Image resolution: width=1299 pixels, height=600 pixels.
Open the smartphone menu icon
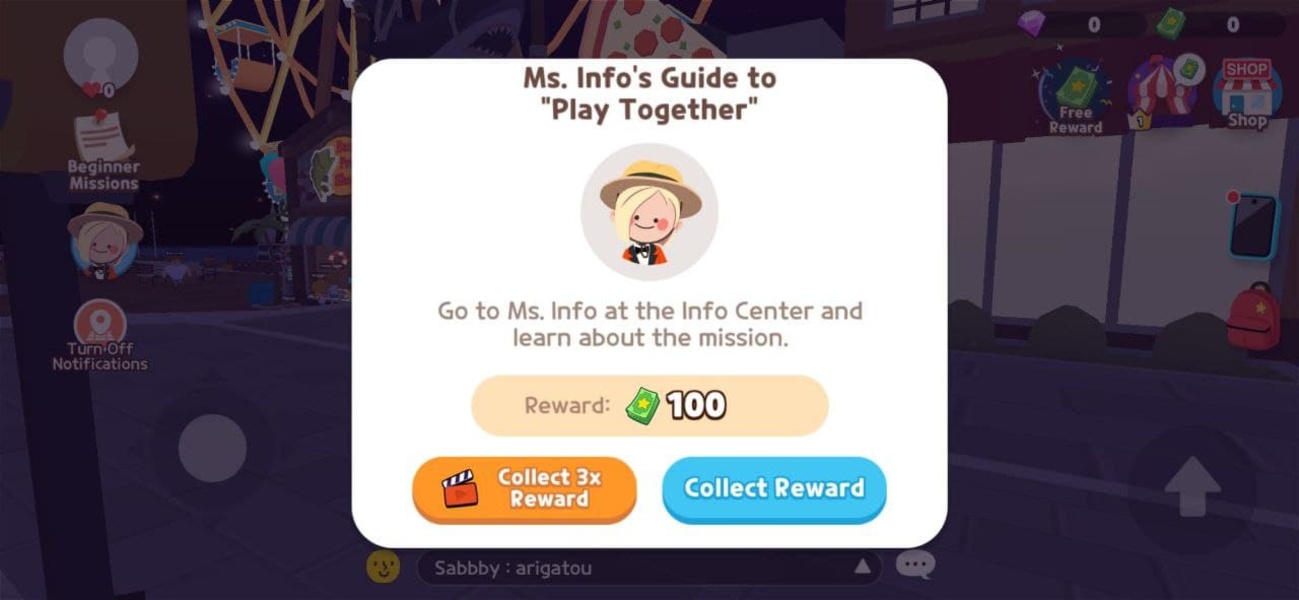[x=1252, y=225]
